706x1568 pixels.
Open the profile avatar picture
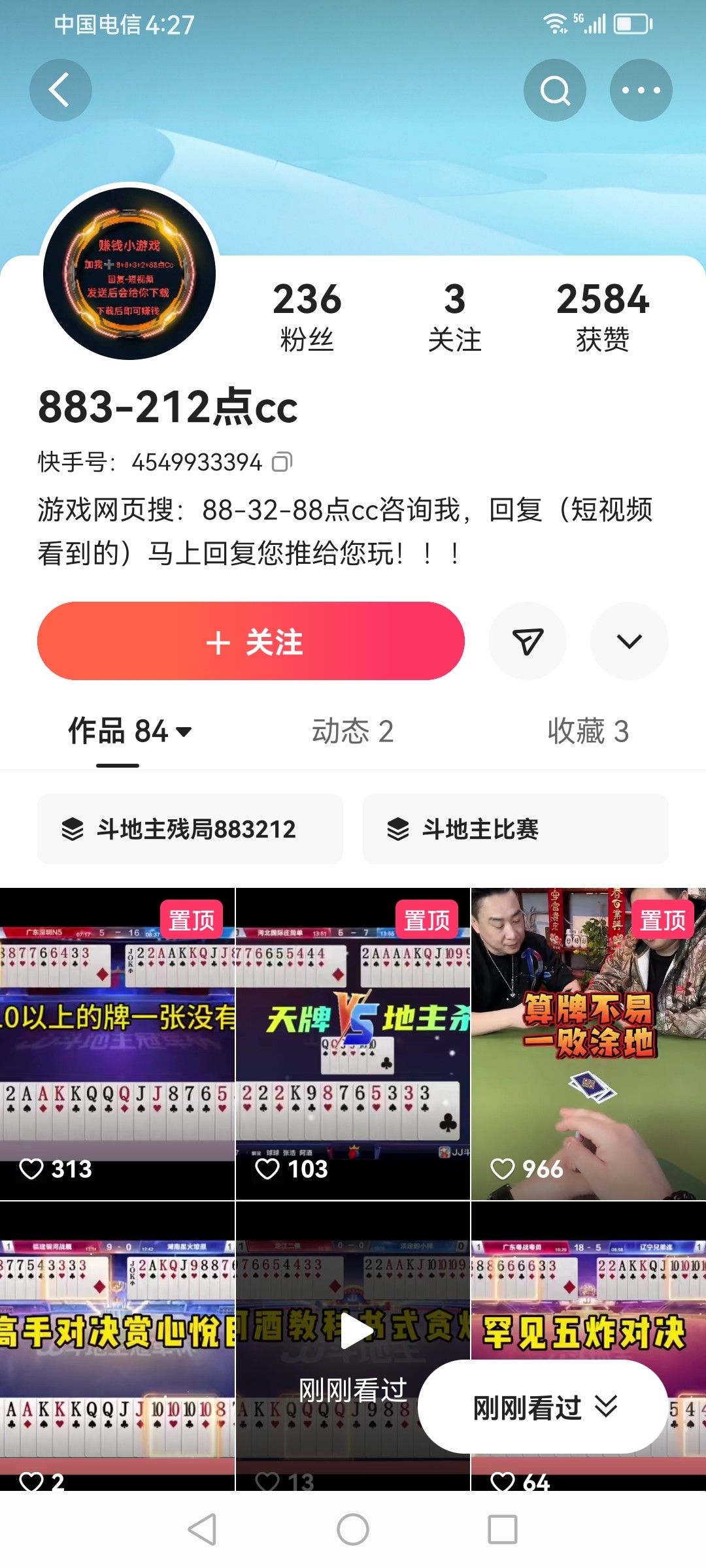pos(129,273)
